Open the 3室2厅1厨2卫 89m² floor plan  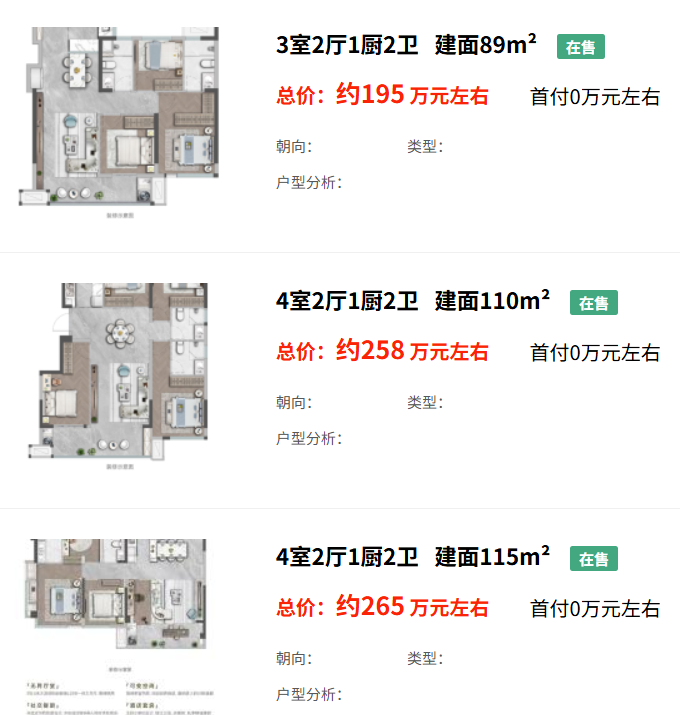point(118,118)
